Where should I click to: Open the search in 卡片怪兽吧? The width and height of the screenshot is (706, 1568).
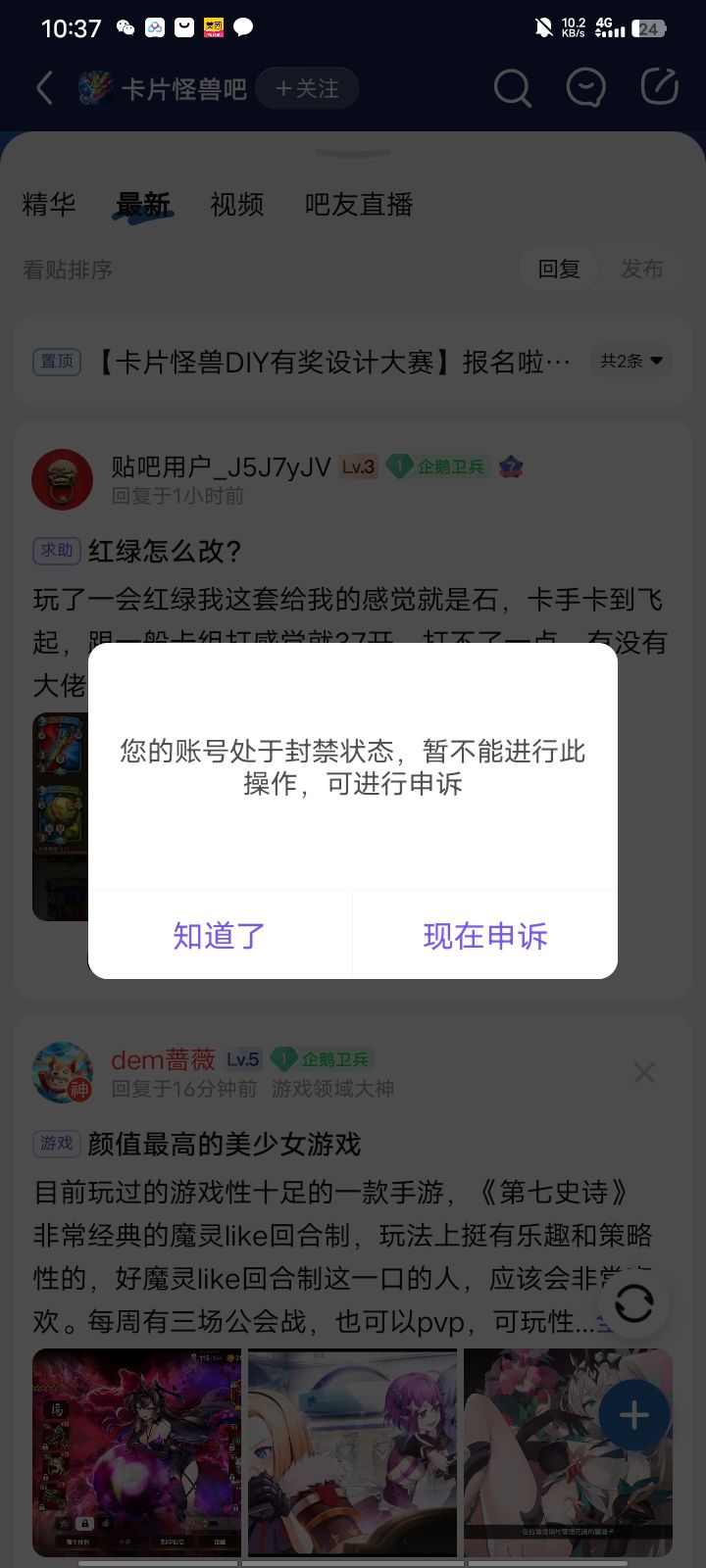tap(512, 88)
